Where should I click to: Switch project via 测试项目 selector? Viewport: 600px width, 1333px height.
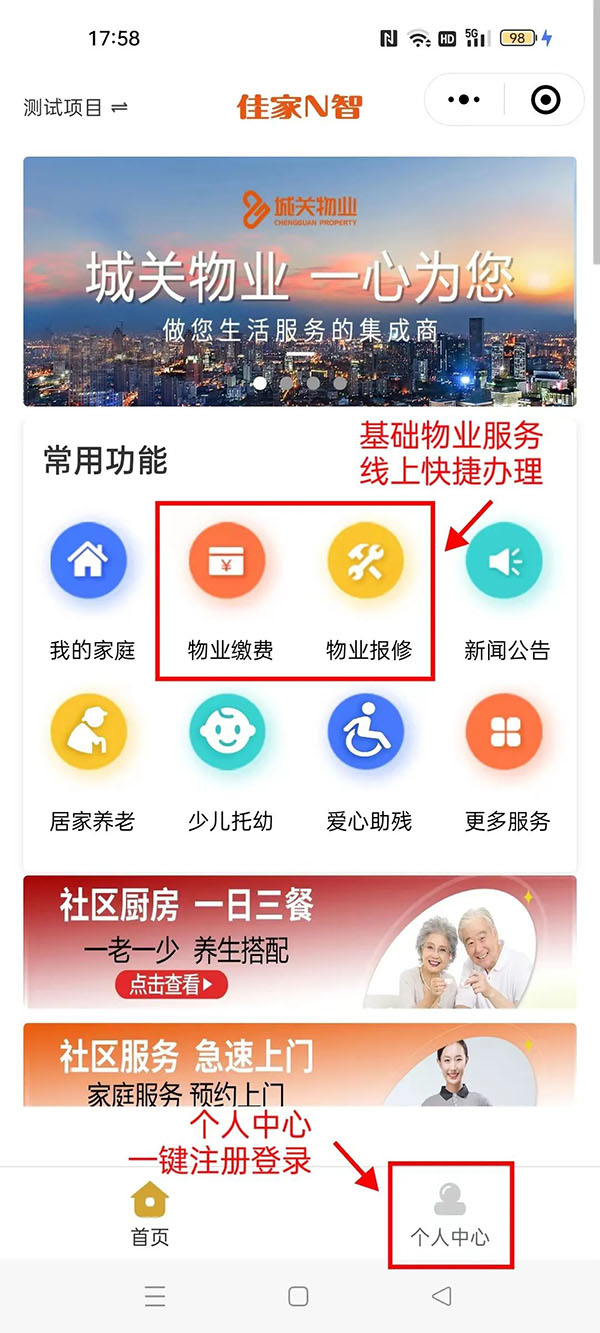point(76,107)
